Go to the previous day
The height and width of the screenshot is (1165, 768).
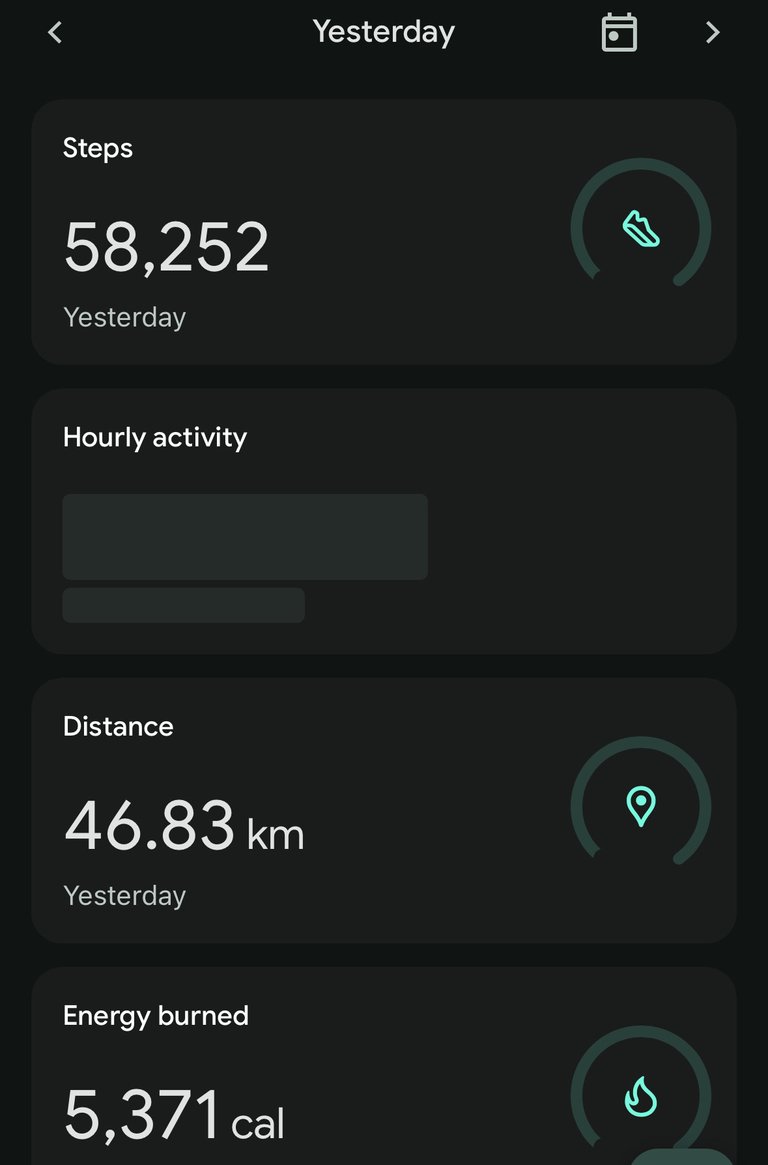(55, 33)
